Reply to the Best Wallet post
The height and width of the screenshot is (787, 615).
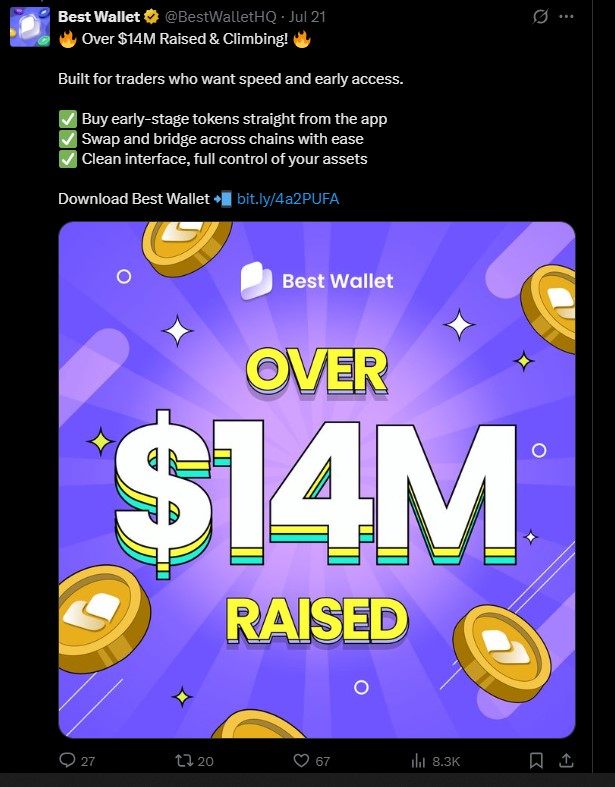tap(68, 761)
